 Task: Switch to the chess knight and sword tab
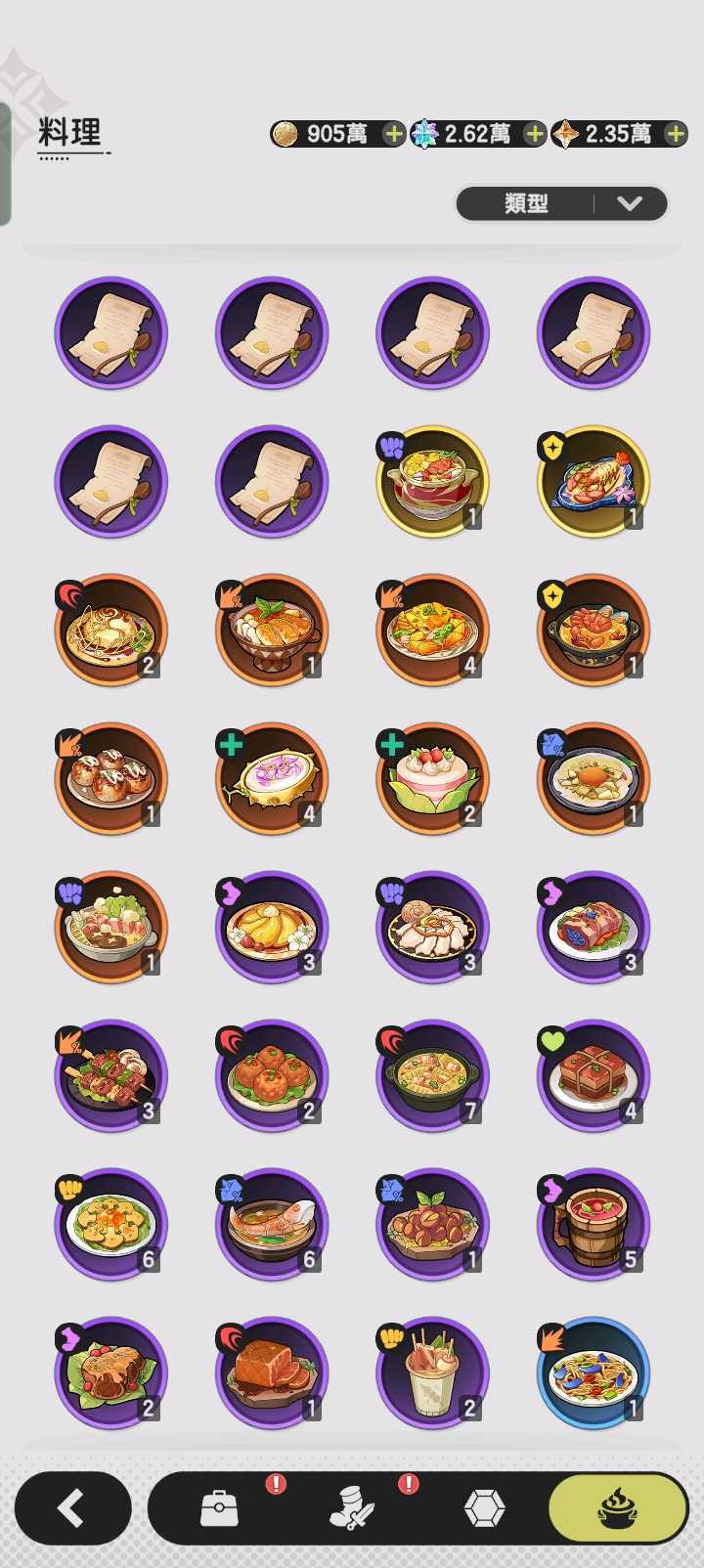click(x=351, y=1508)
